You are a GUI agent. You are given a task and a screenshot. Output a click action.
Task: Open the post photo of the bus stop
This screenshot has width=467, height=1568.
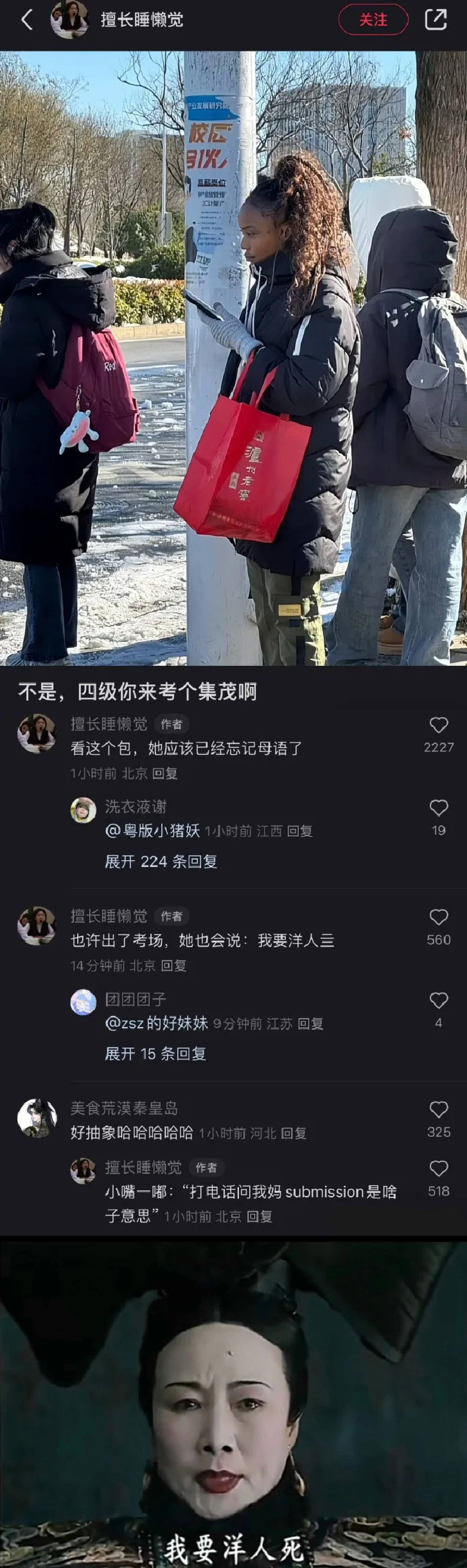pyautogui.click(x=233, y=358)
